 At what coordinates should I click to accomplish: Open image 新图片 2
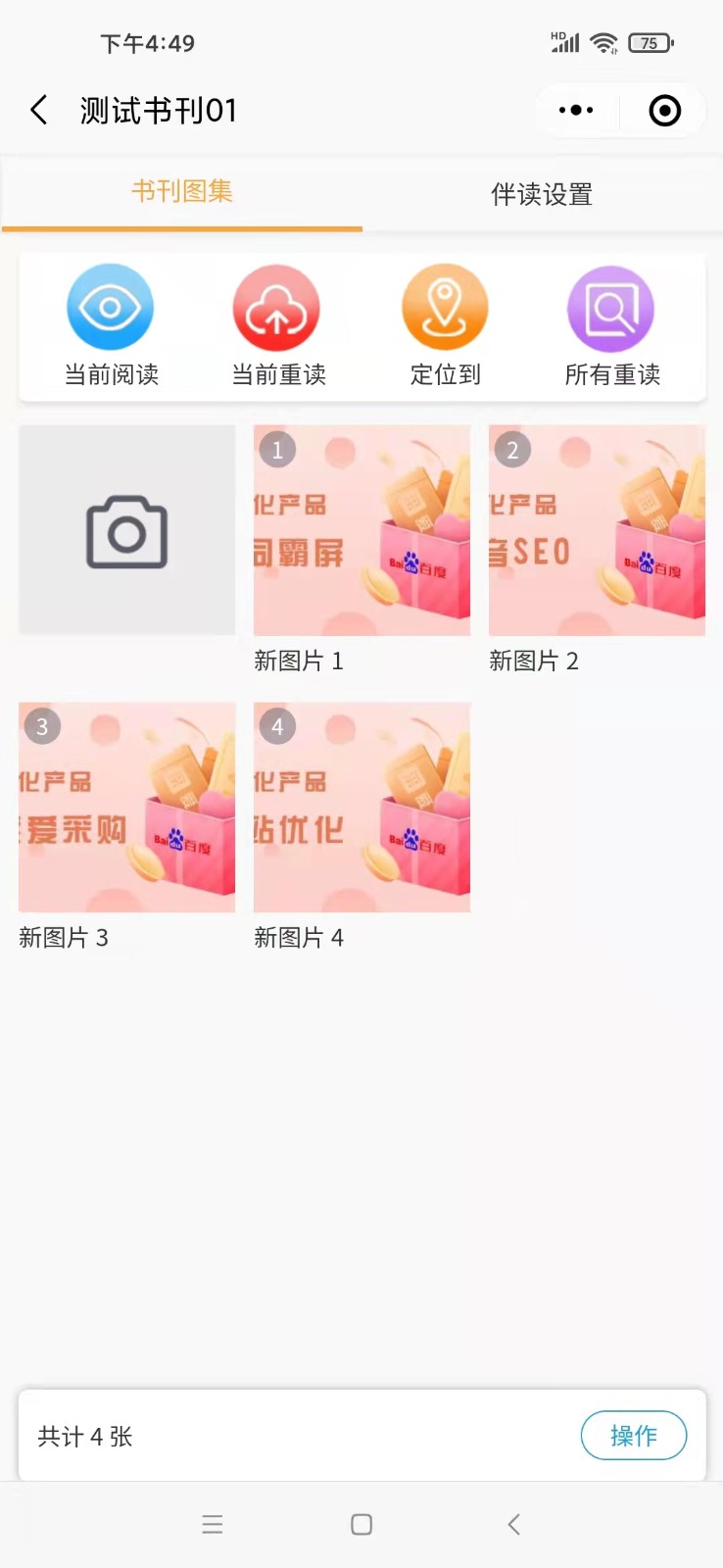598,530
